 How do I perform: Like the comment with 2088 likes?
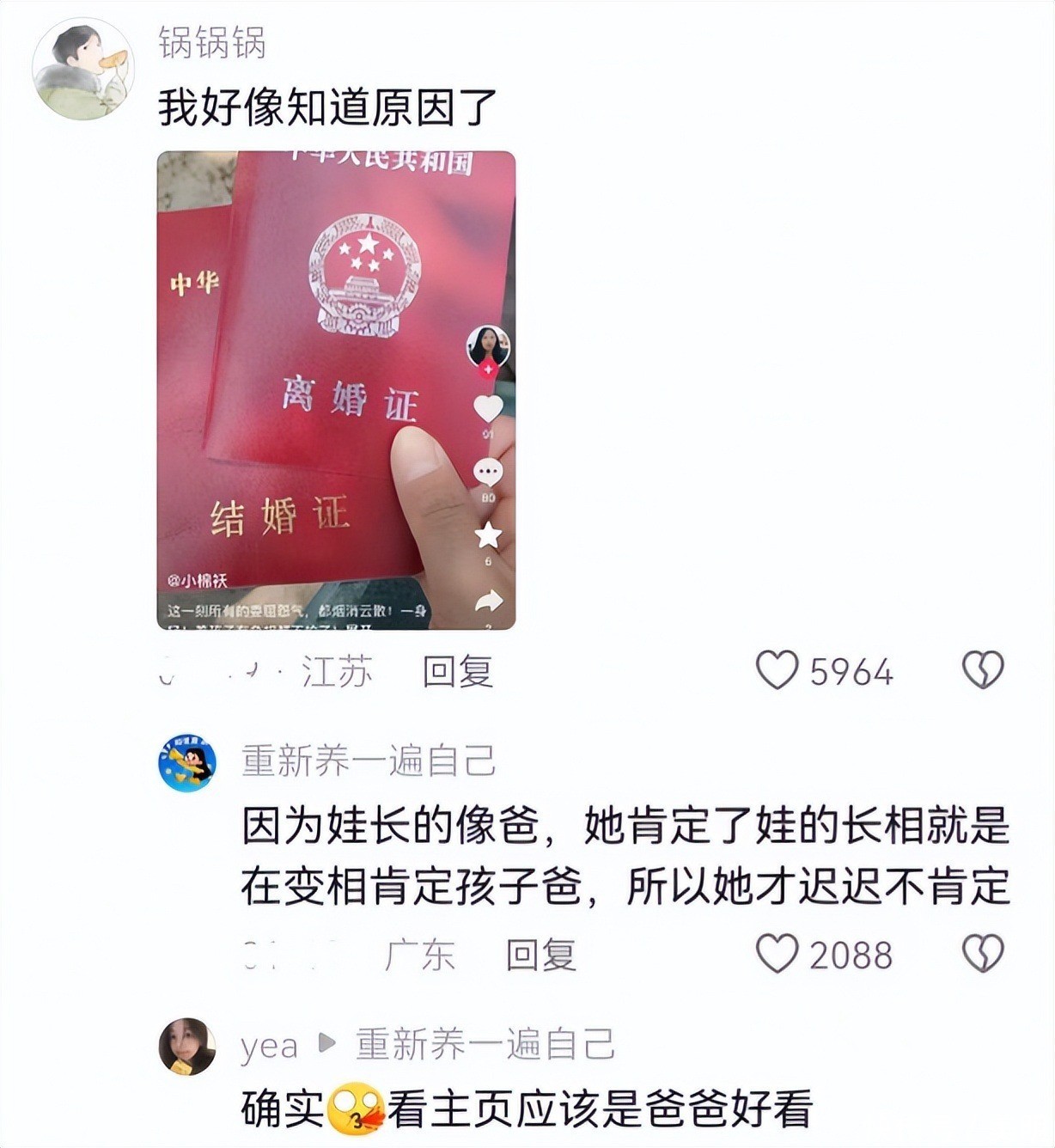[x=777, y=954]
